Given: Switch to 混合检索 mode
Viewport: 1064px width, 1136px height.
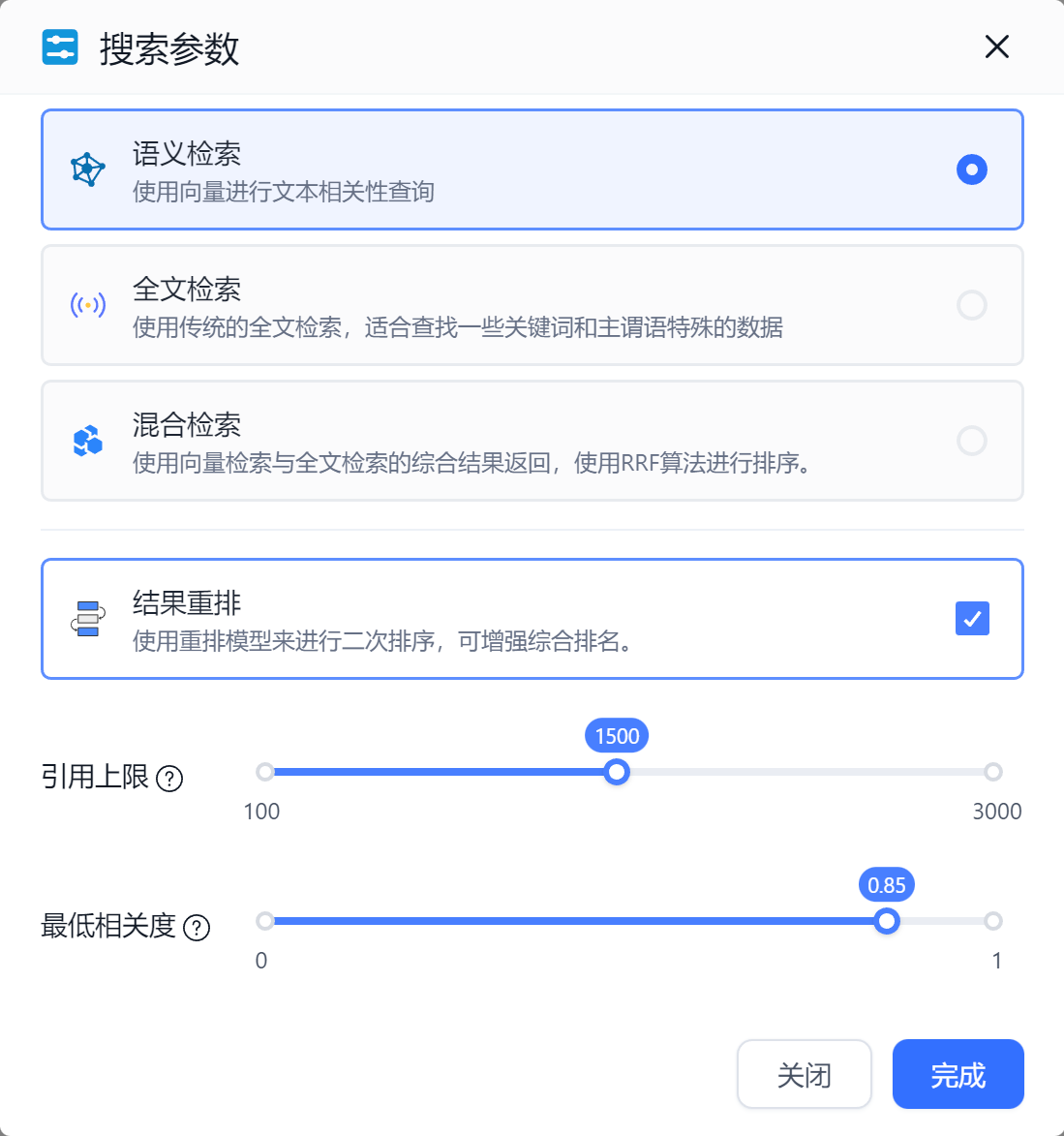Looking at the screenshot, I should pos(971,441).
